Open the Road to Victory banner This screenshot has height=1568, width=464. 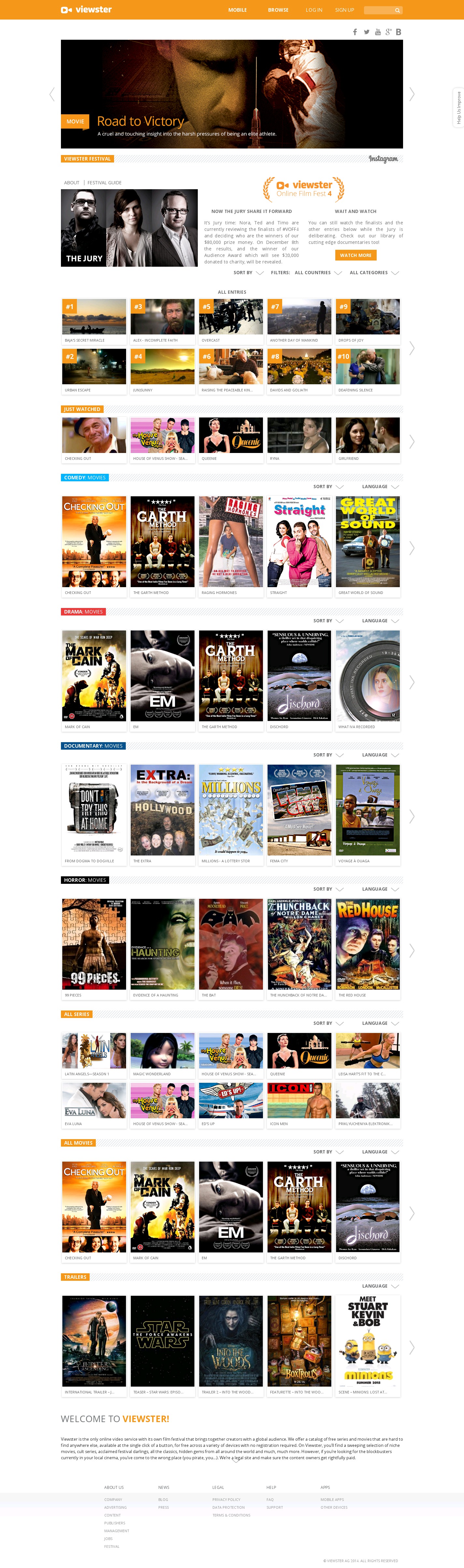pyautogui.click(x=231, y=94)
